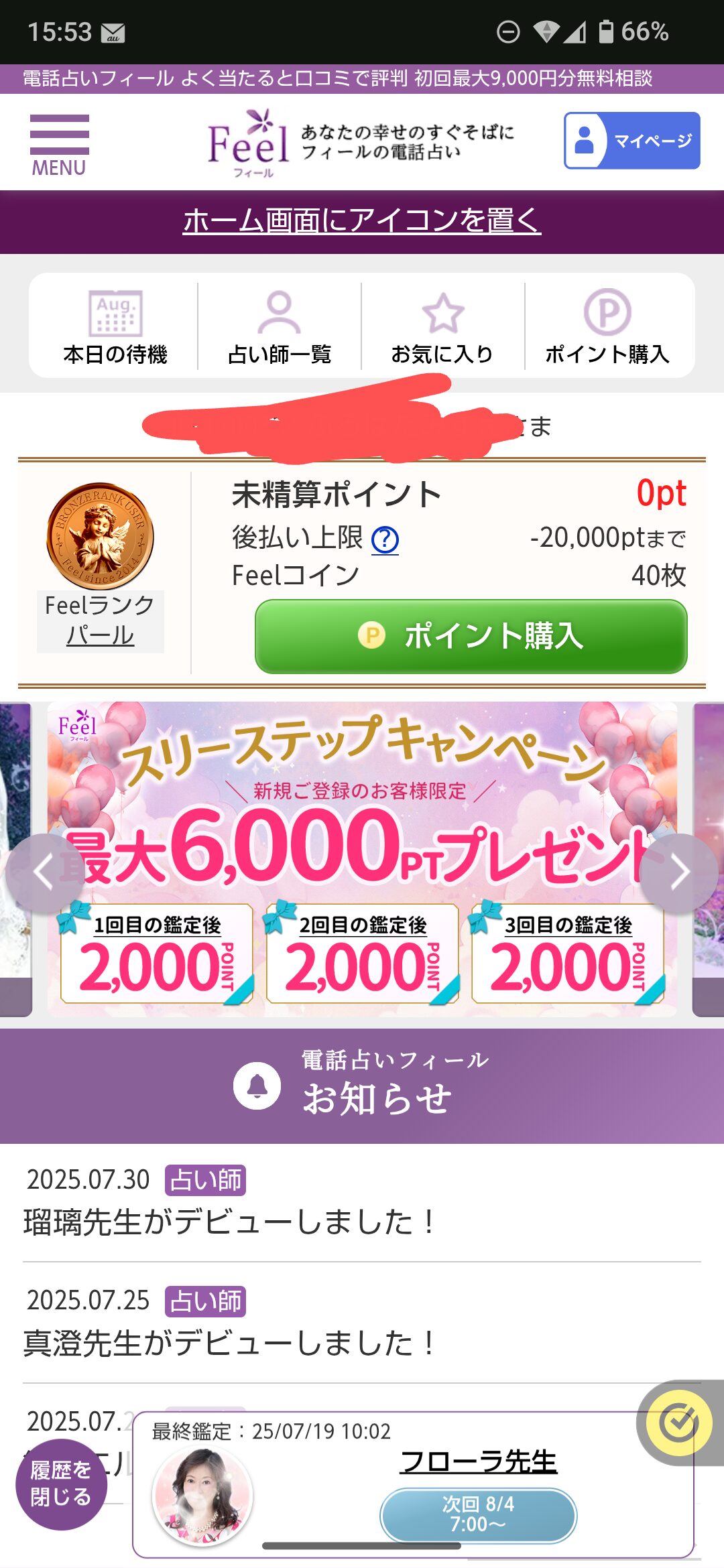Viewport: 724px width, 1568px height.
Task: Open the スリーステップキャンペーン banner
Action: coord(362,859)
